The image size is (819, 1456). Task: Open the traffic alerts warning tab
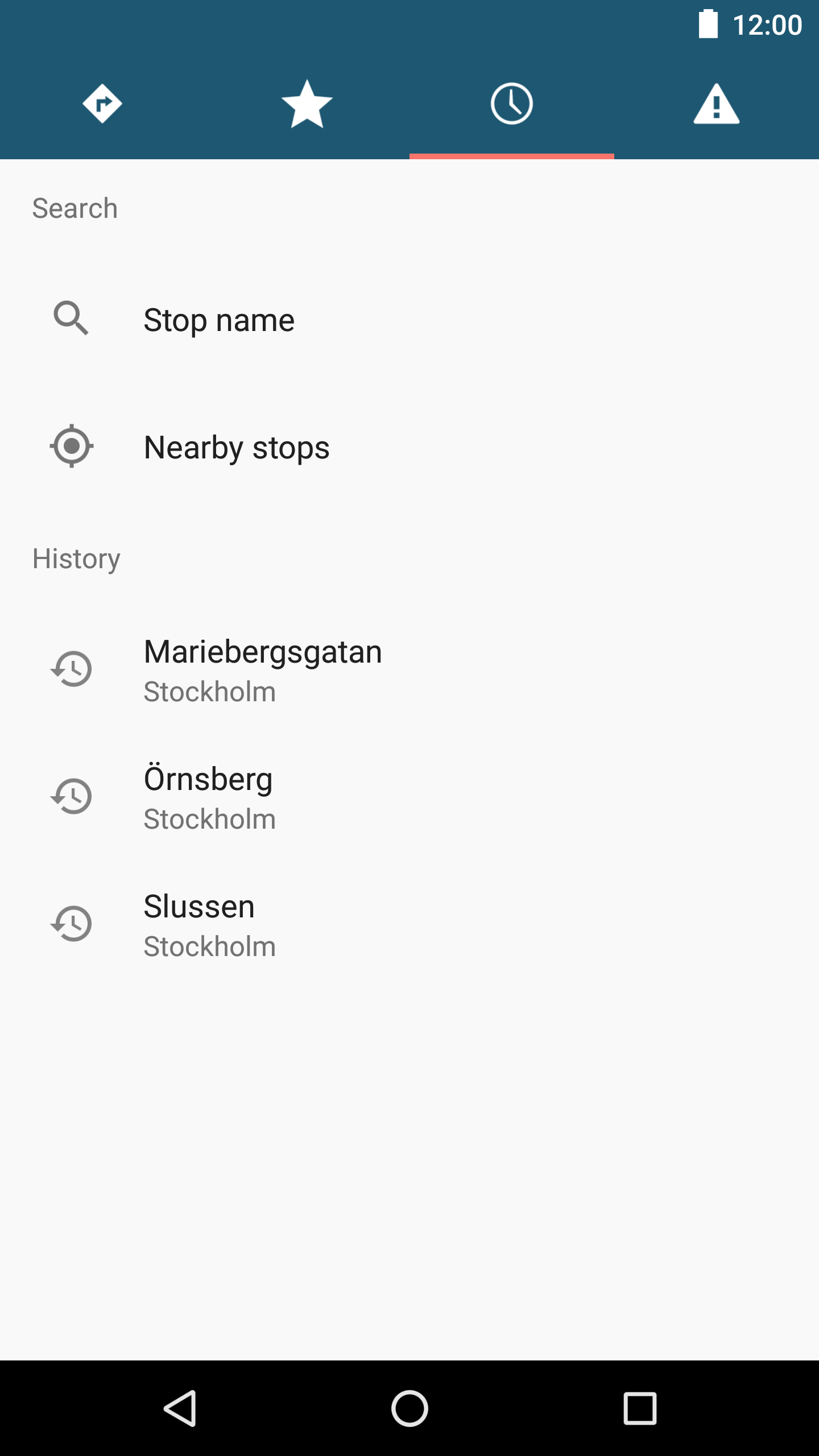(x=717, y=104)
